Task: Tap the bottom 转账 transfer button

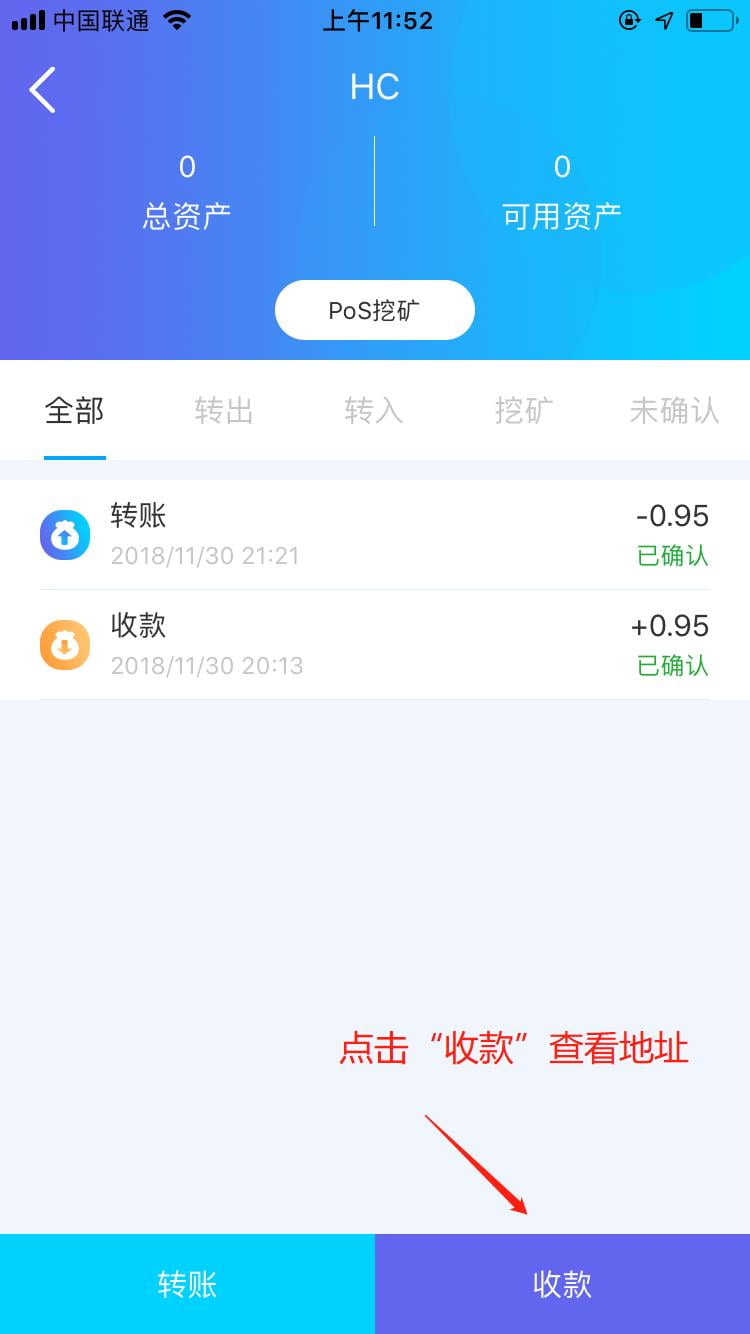Action: coord(187,1284)
